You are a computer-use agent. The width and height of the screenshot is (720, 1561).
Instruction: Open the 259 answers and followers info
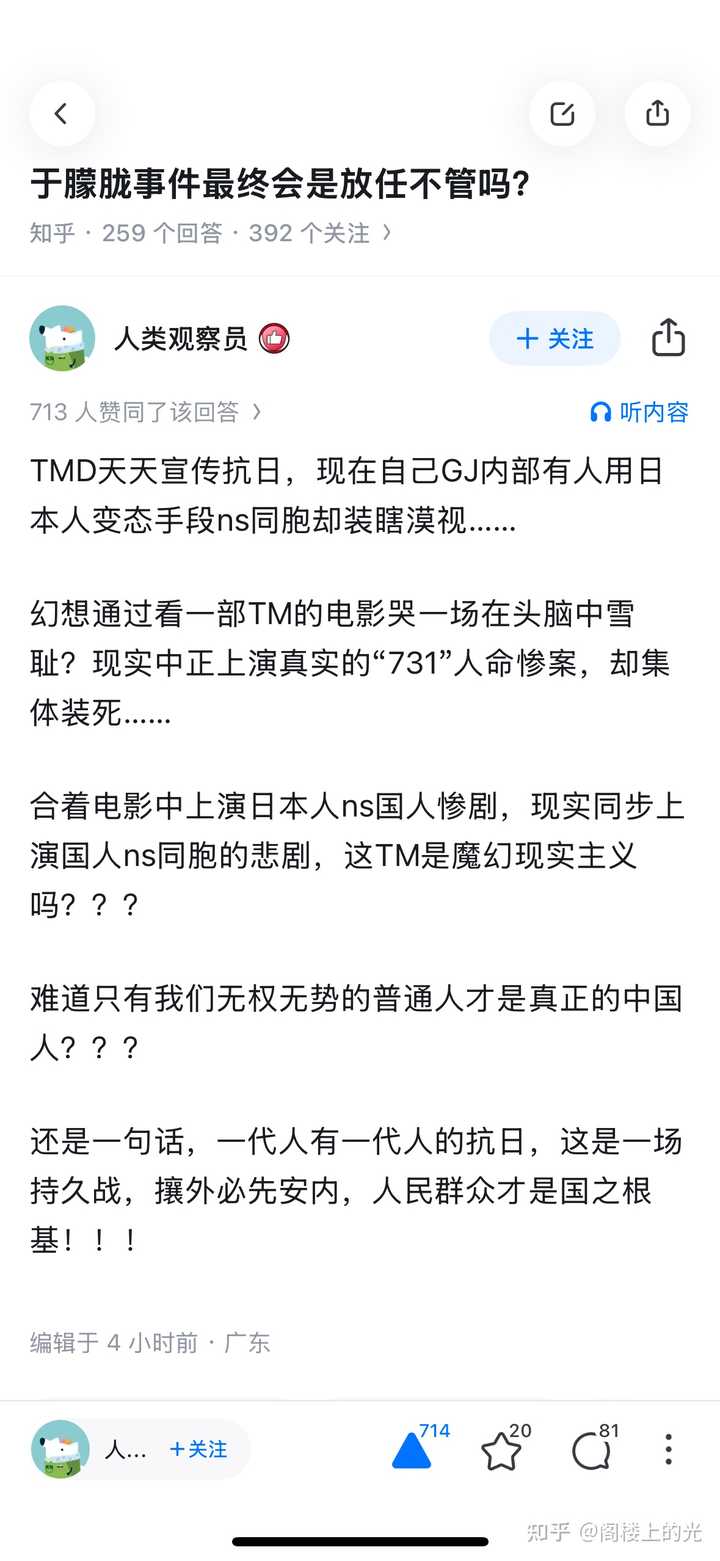pyautogui.click(x=211, y=233)
